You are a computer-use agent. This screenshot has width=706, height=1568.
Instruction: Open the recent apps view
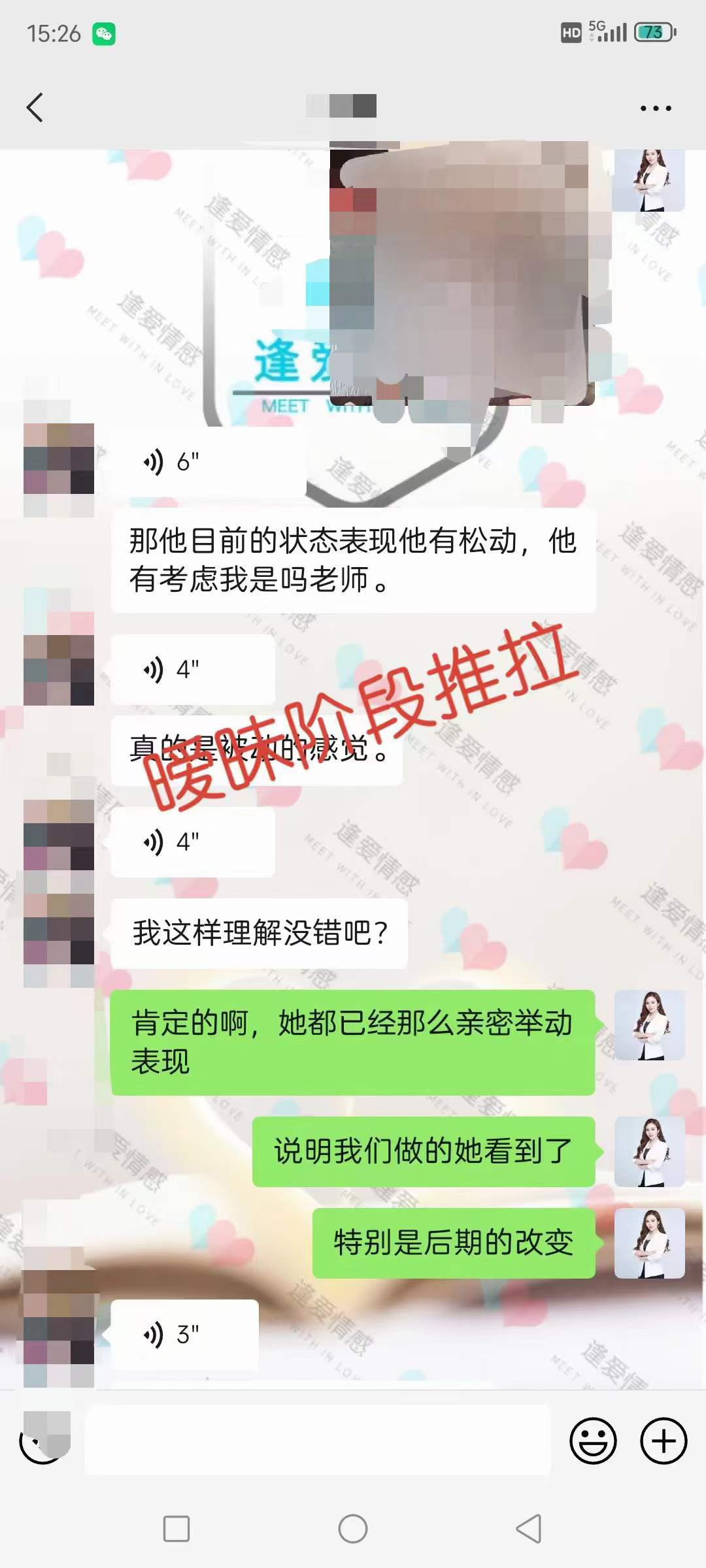point(176,1529)
